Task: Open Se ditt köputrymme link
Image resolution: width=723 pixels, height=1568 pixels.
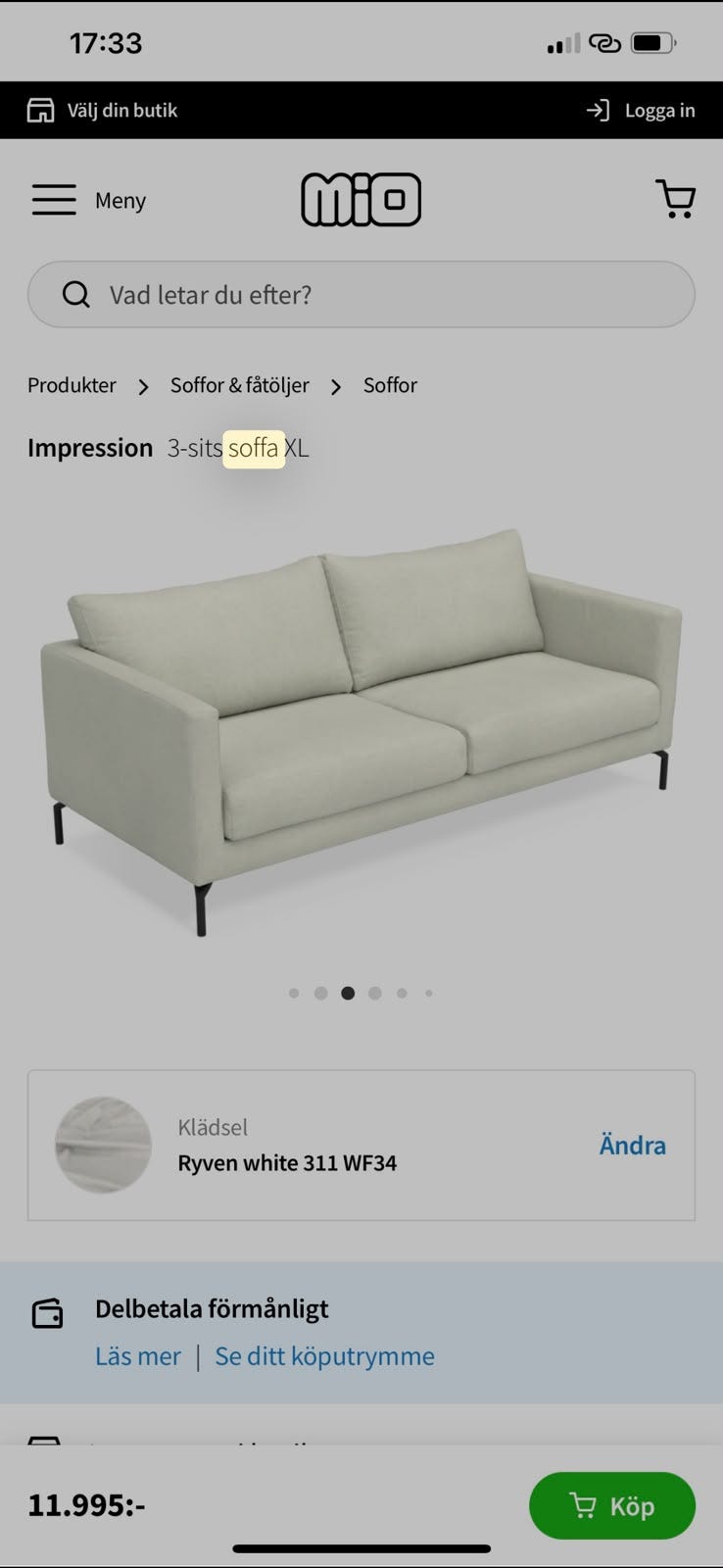Action: click(x=324, y=1356)
